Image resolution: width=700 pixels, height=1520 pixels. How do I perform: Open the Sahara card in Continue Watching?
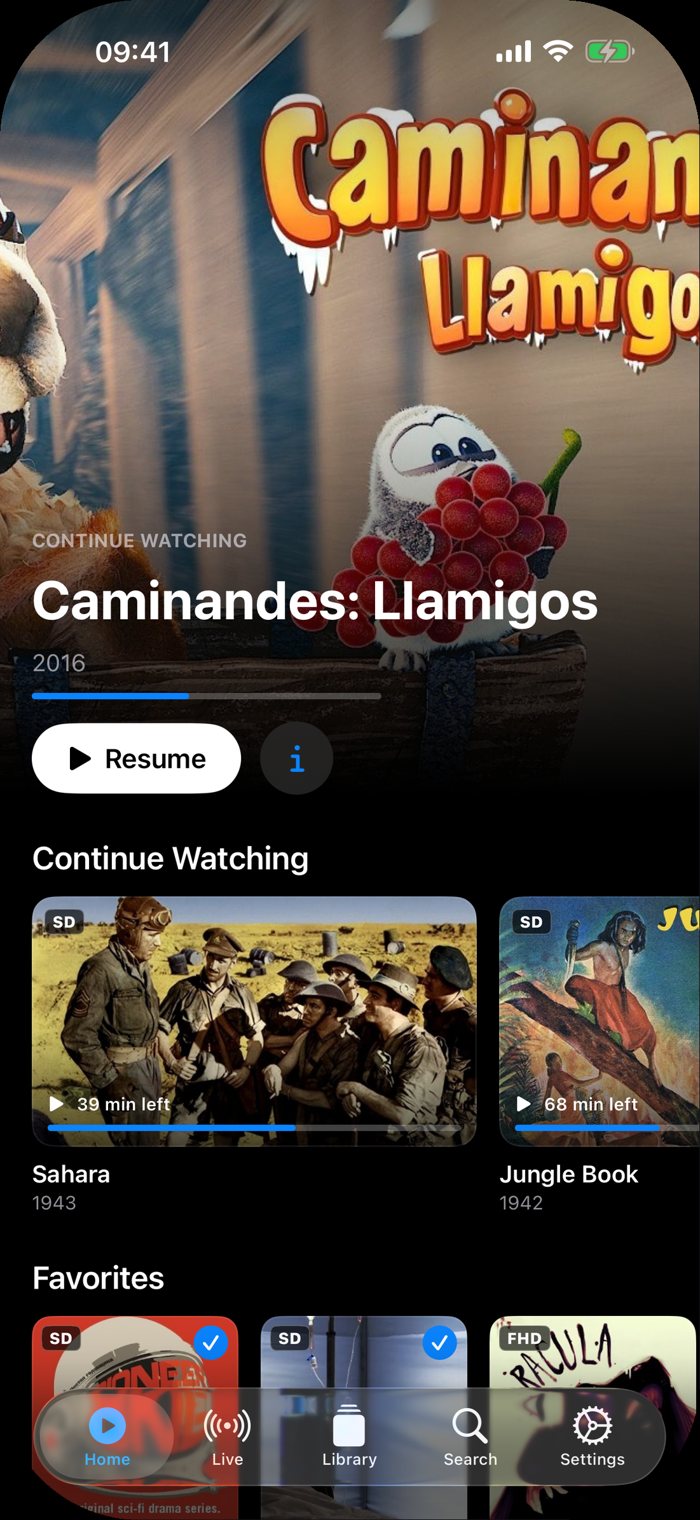coord(254,1021)
